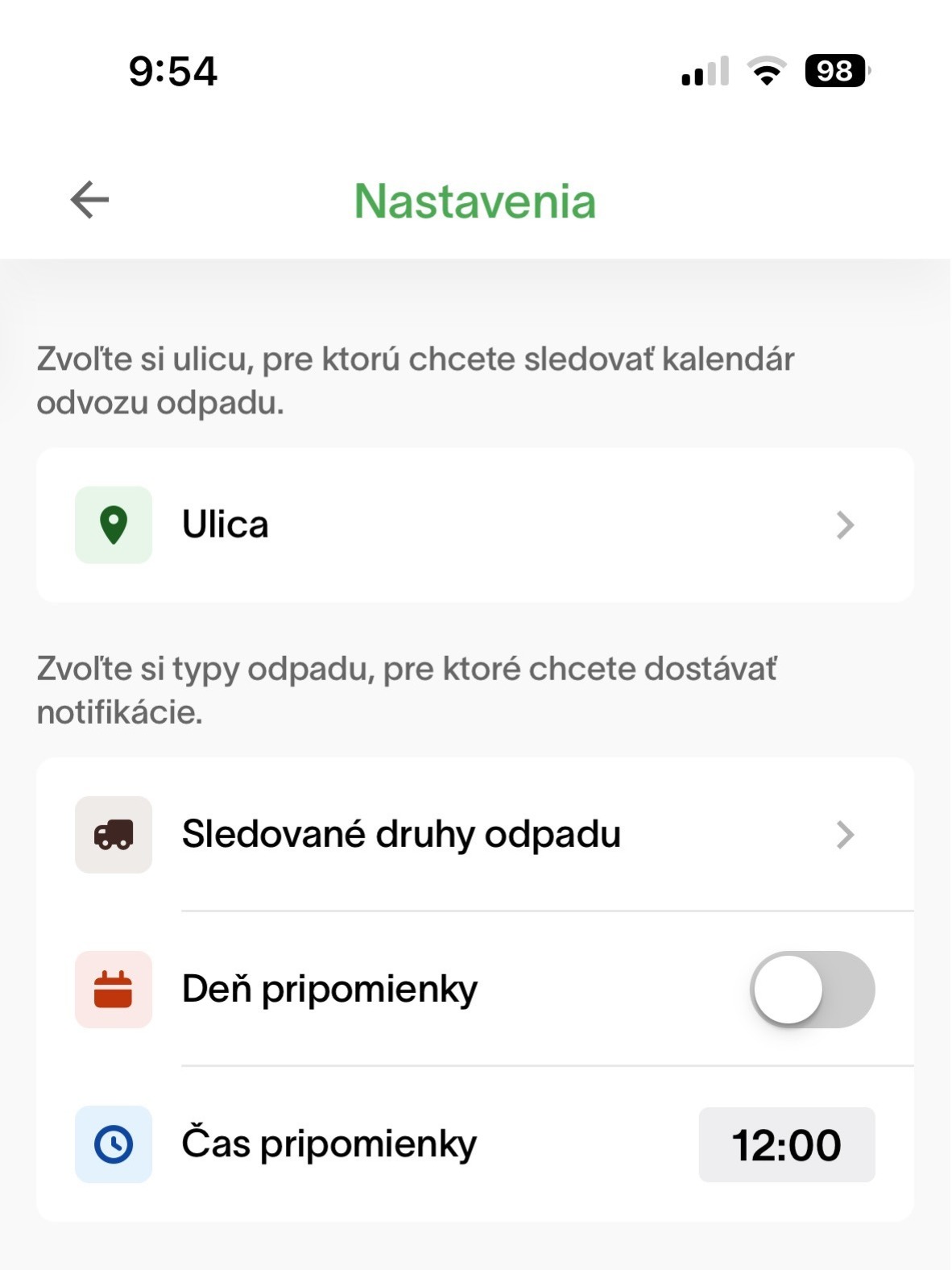Click the orange calendar icon next to Deň pripomienky

tap(114, 990)
